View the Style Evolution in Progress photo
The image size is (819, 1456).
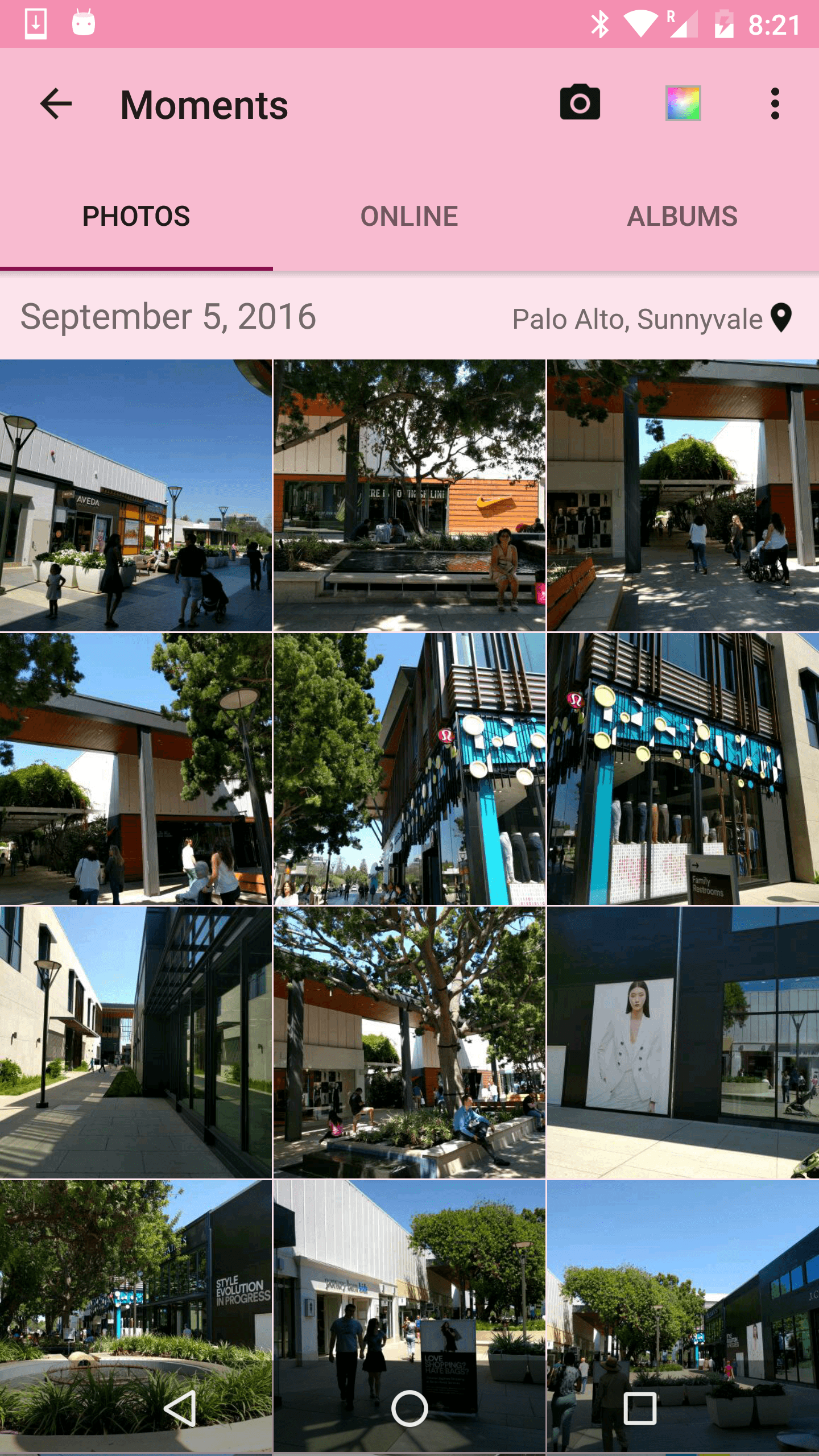click(136, 1316)
